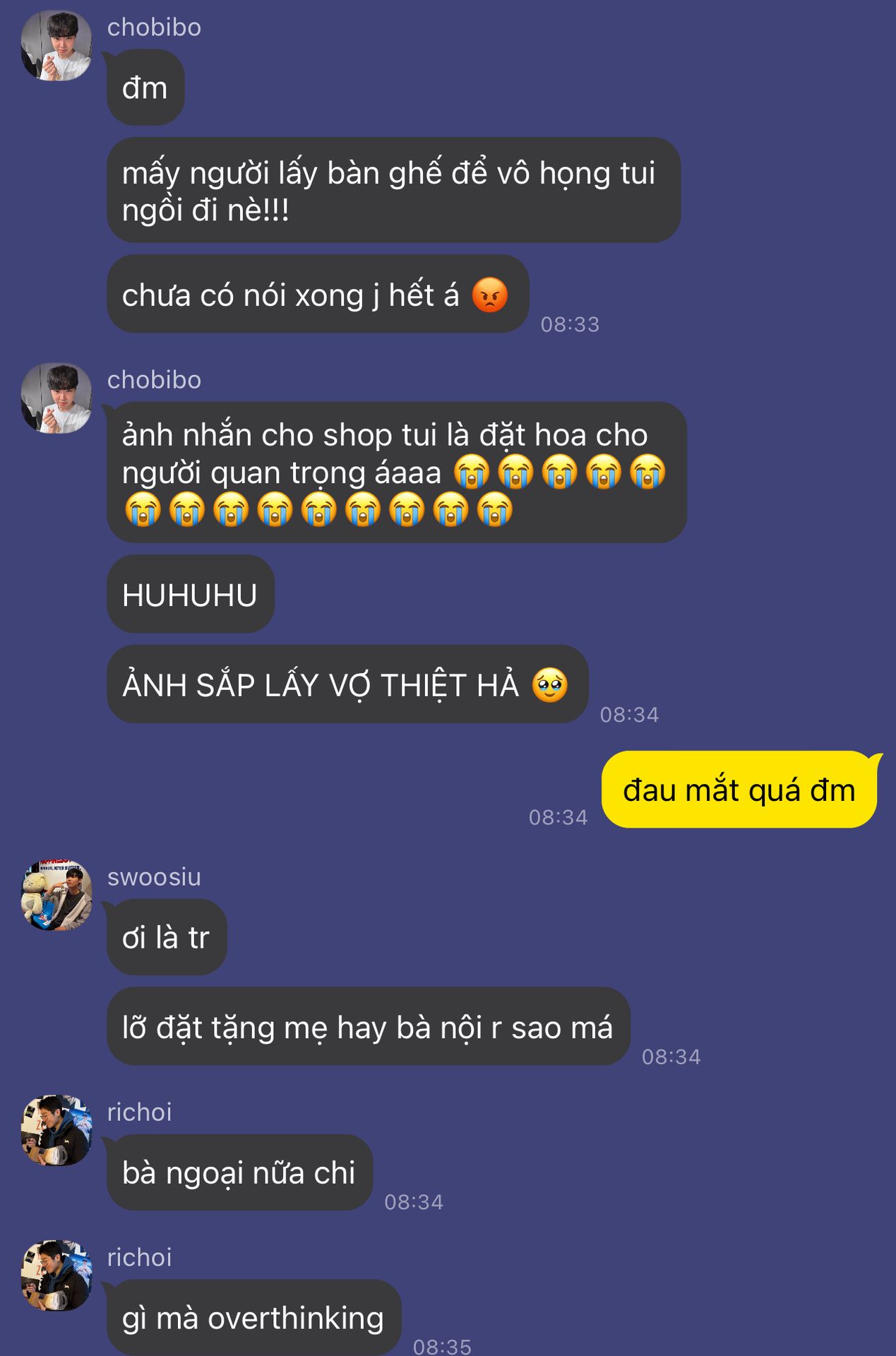The width and height of the screenshot is (896, 1356).
Task: Open chobibo's avatar beside the "đm" message
Action: (56, 46)
